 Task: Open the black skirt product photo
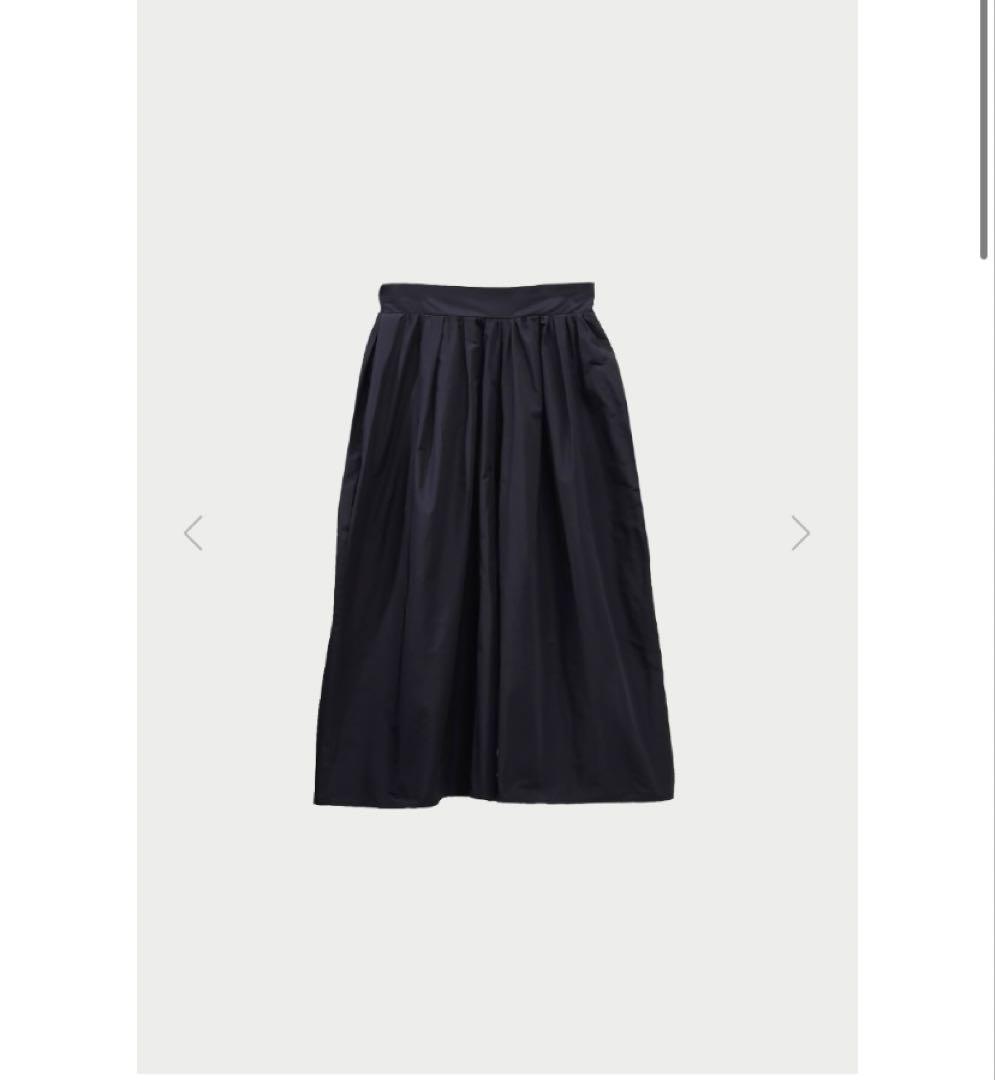coord(496,545)
